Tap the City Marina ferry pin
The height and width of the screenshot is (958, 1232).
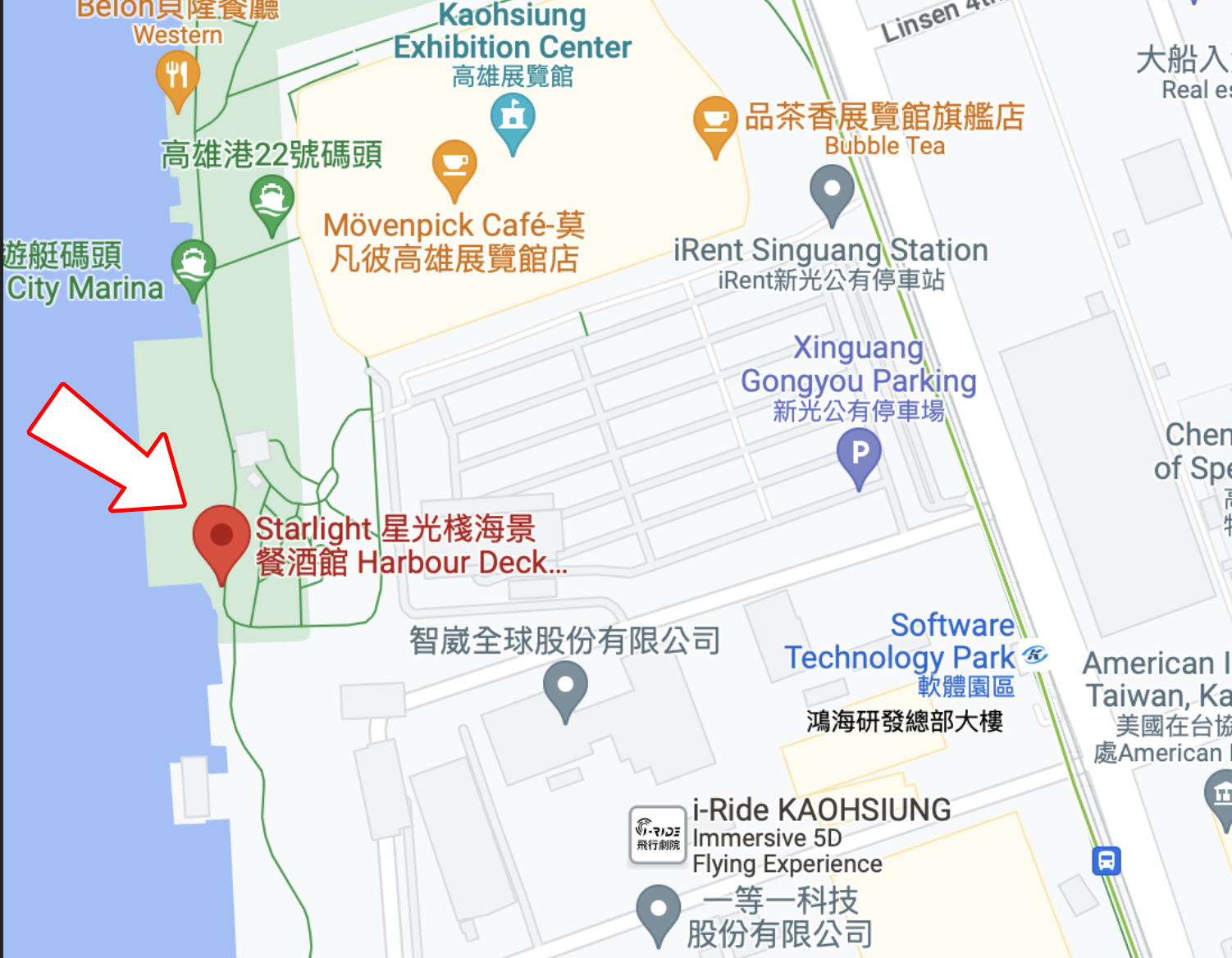pos(194,271)
